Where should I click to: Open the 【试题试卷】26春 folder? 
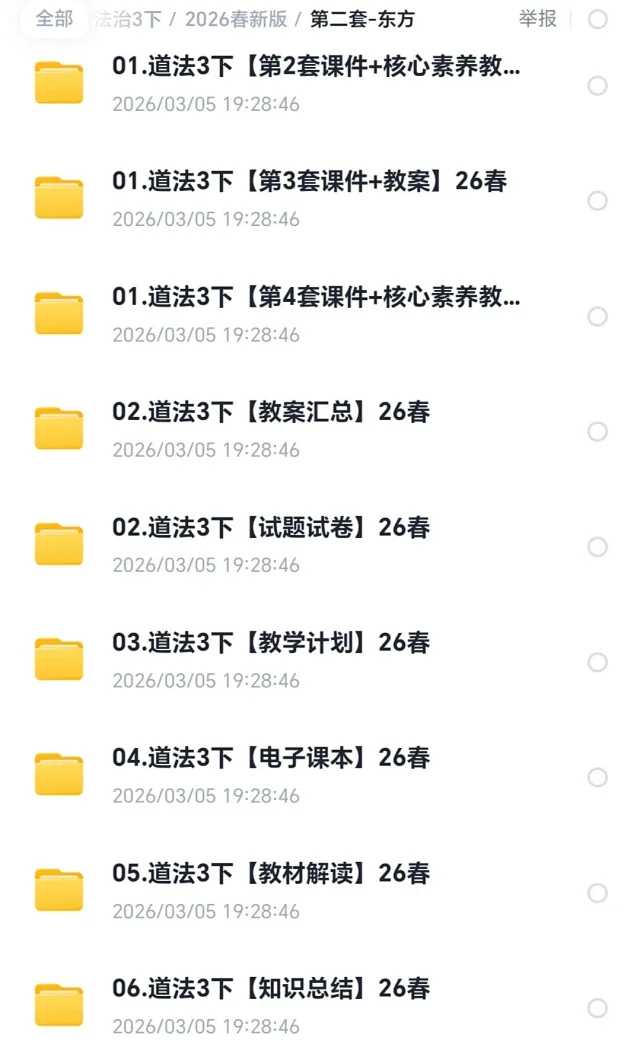pos(271,527)
